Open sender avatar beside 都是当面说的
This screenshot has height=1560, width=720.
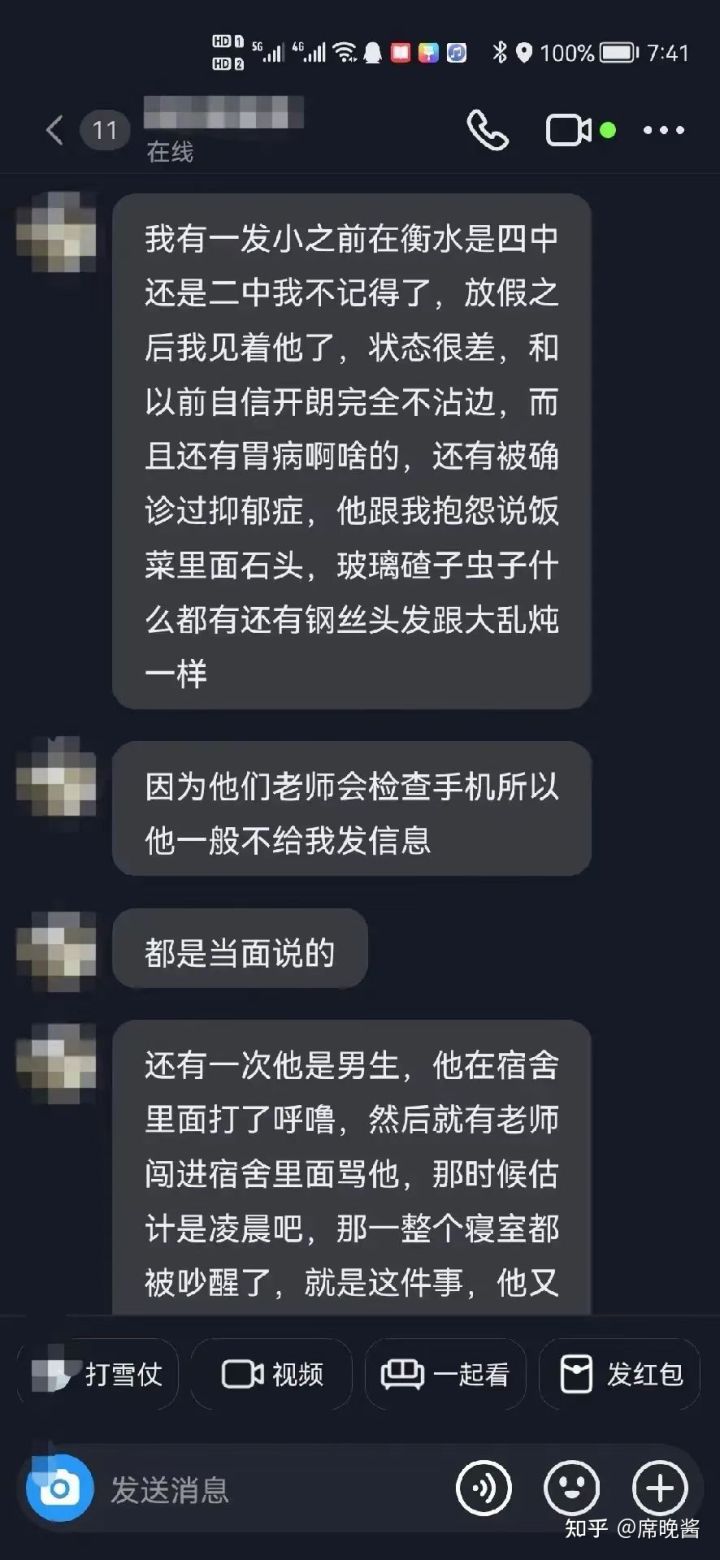pyautogui.click(x=57, y=949)
